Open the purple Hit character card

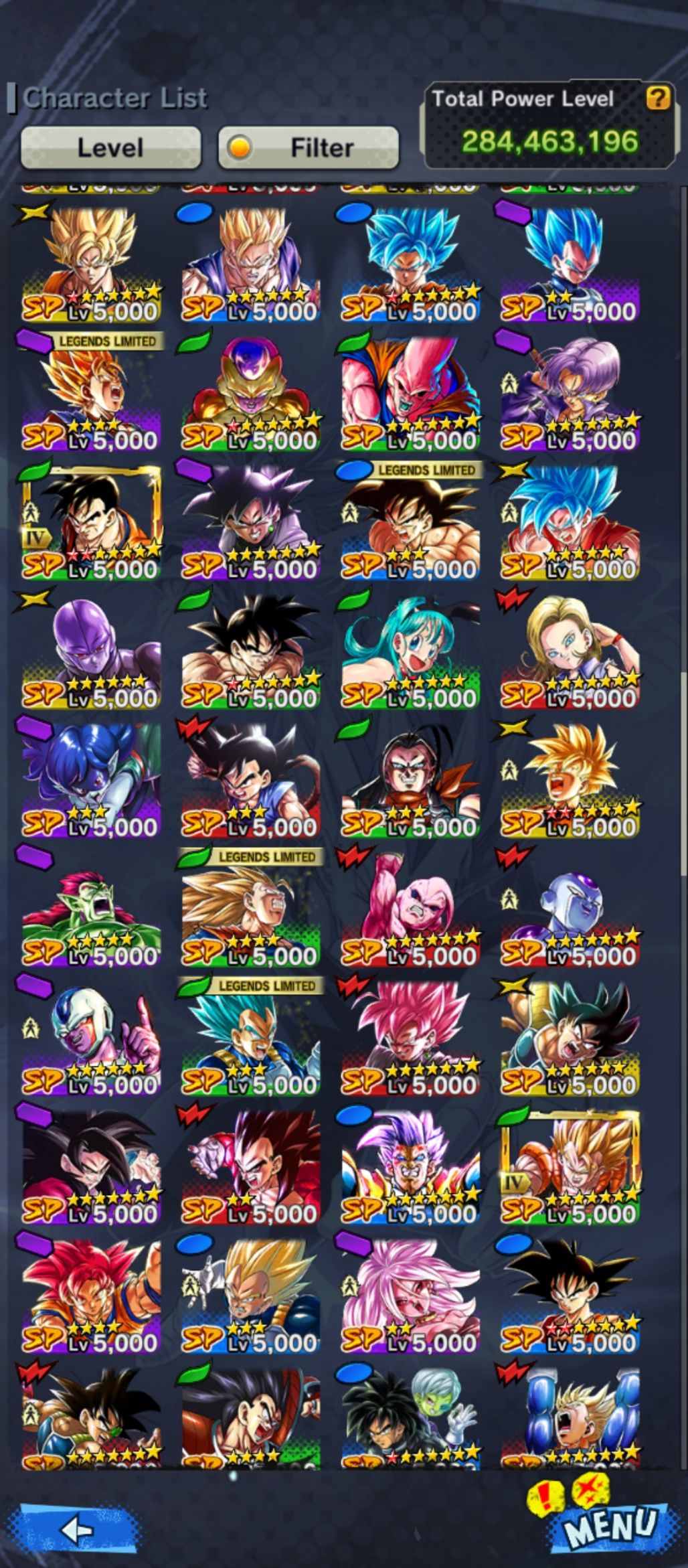point(92,649)
